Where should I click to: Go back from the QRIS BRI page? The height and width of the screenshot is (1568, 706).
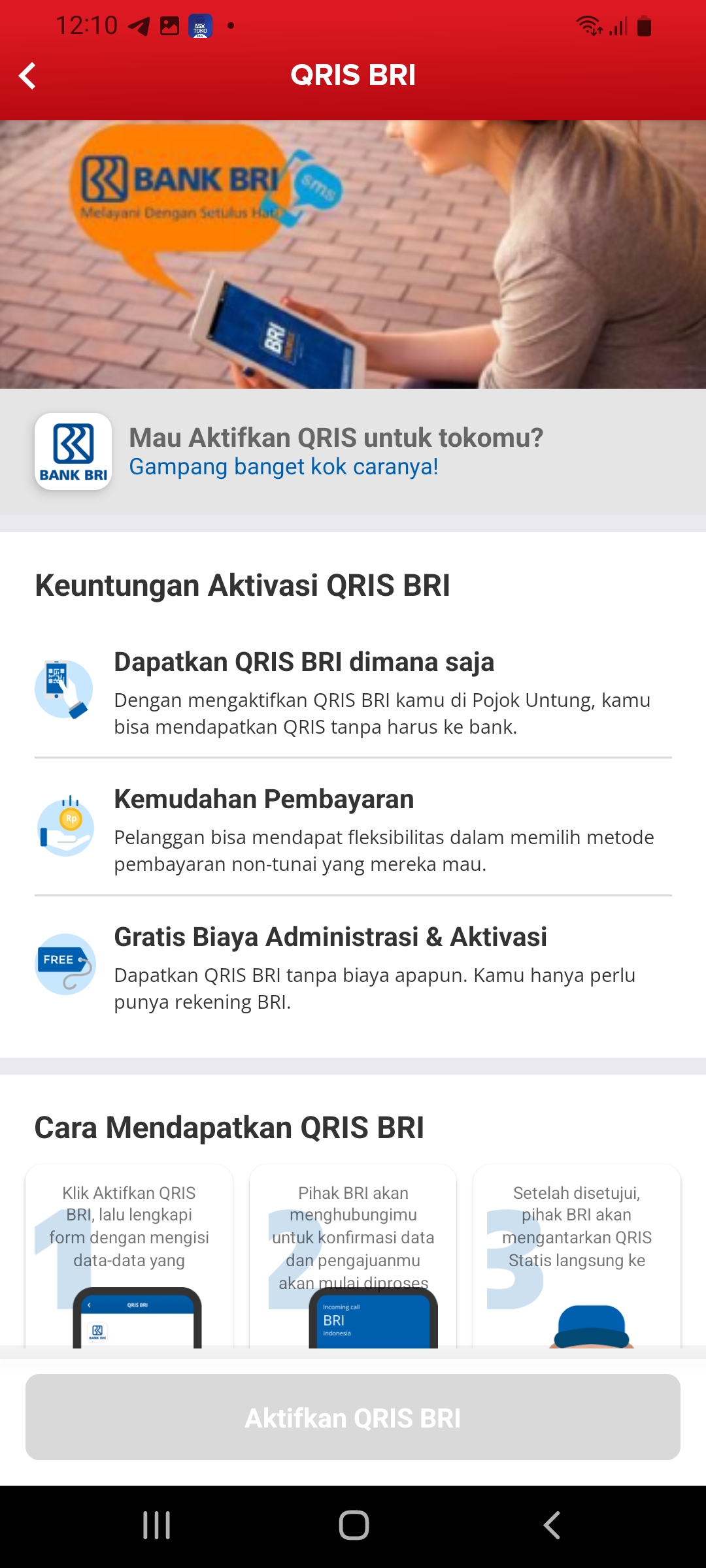point(27,76)
